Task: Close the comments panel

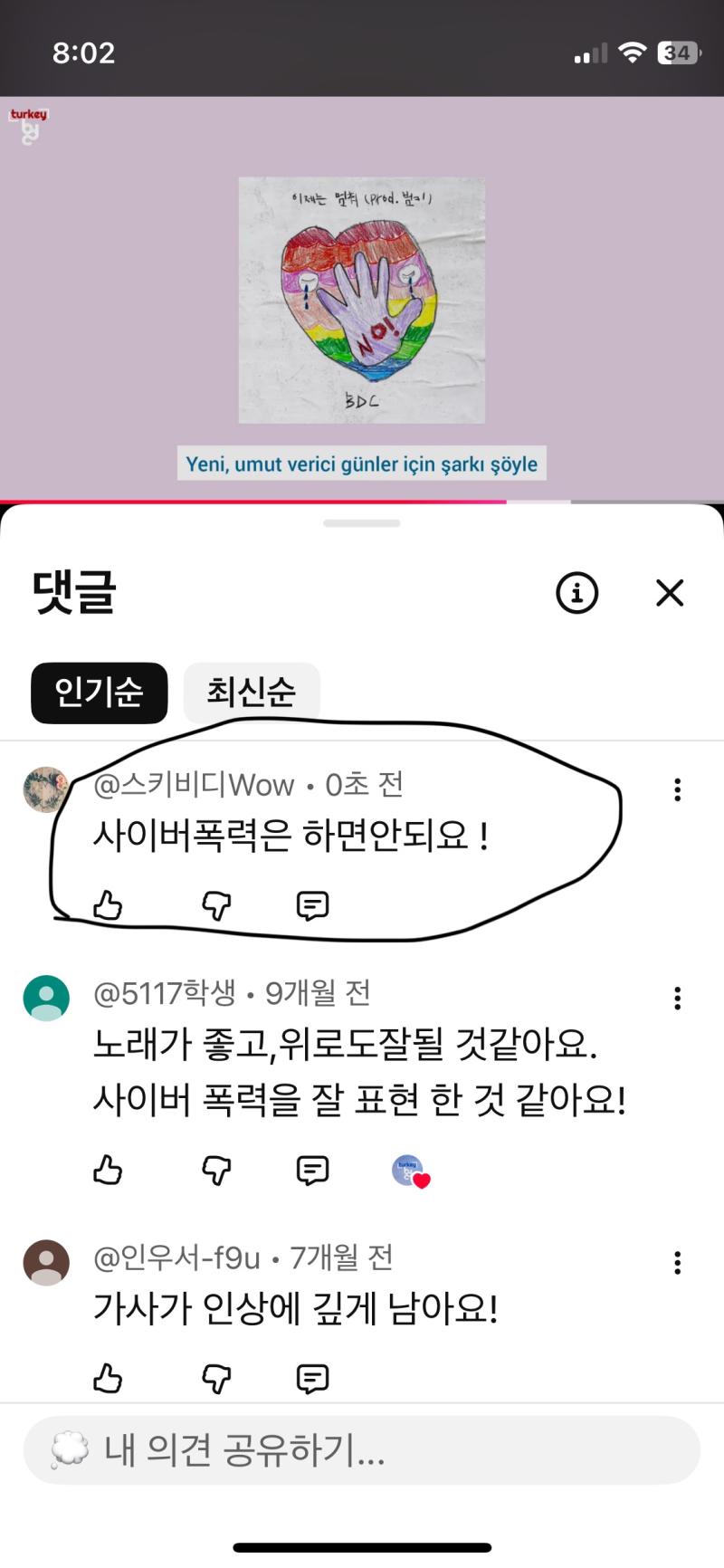Action: click(x=670, y=593)
